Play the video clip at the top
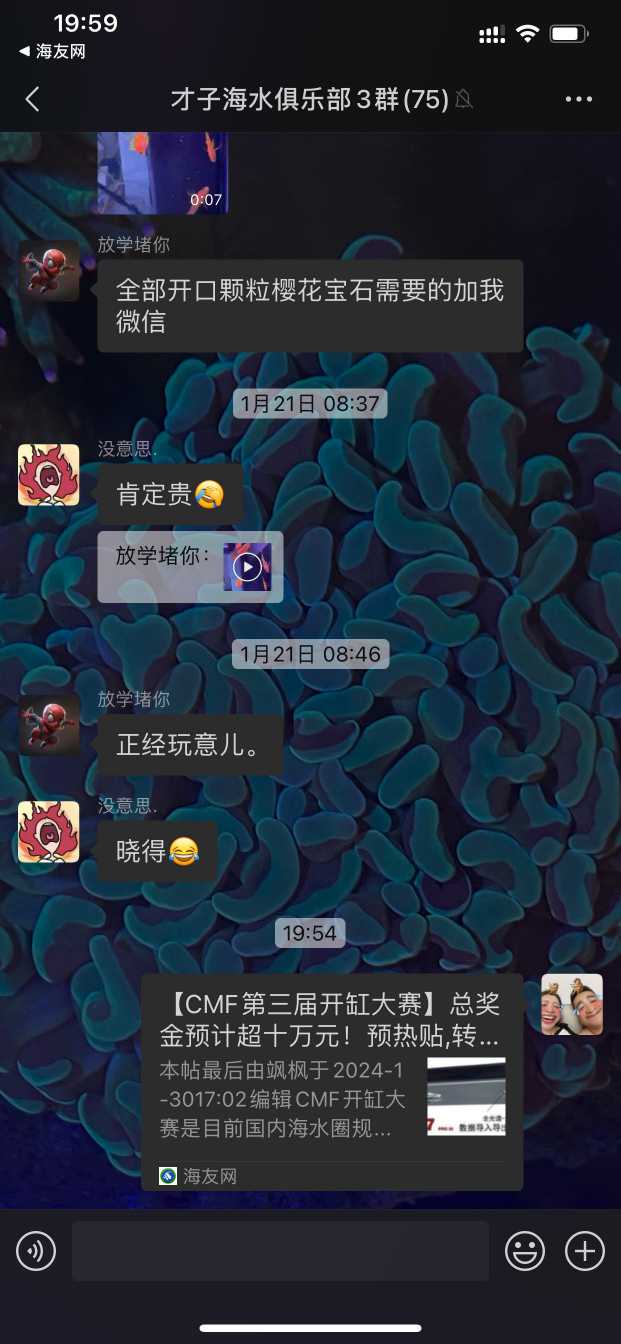 [x=163, y=172]
